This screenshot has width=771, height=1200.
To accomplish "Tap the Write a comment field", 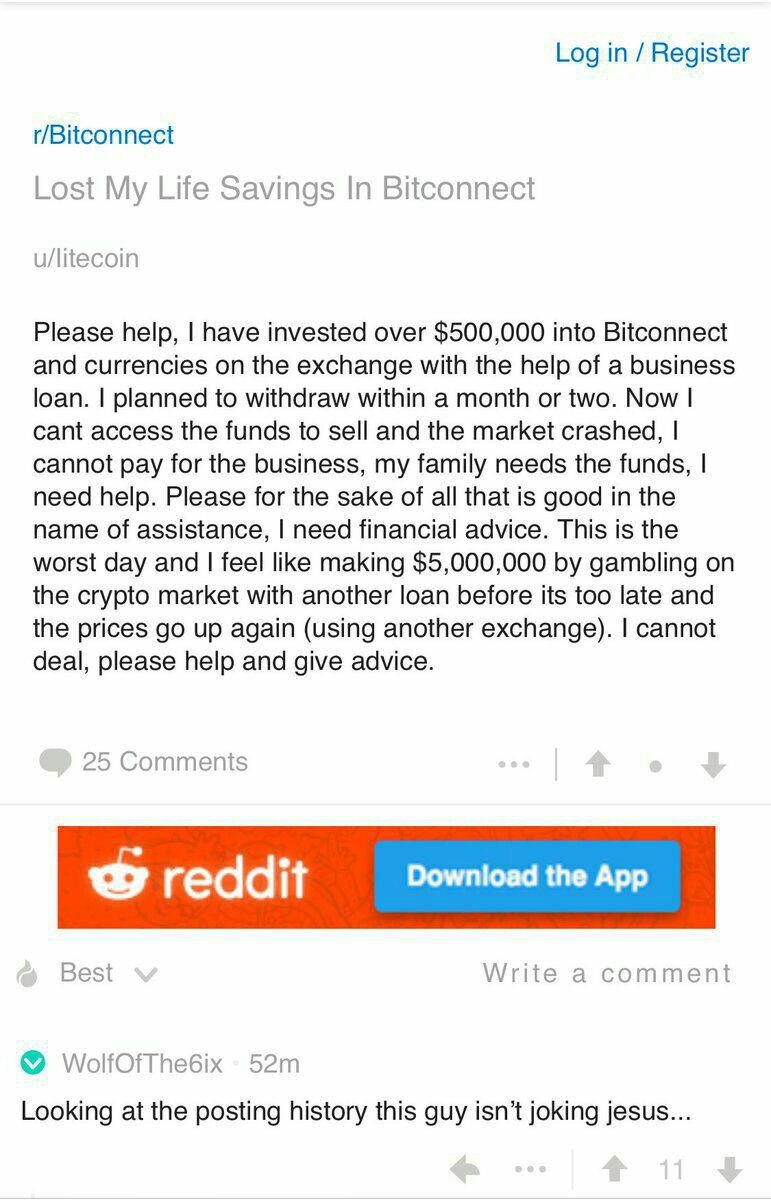I will [x=607, y=973].
